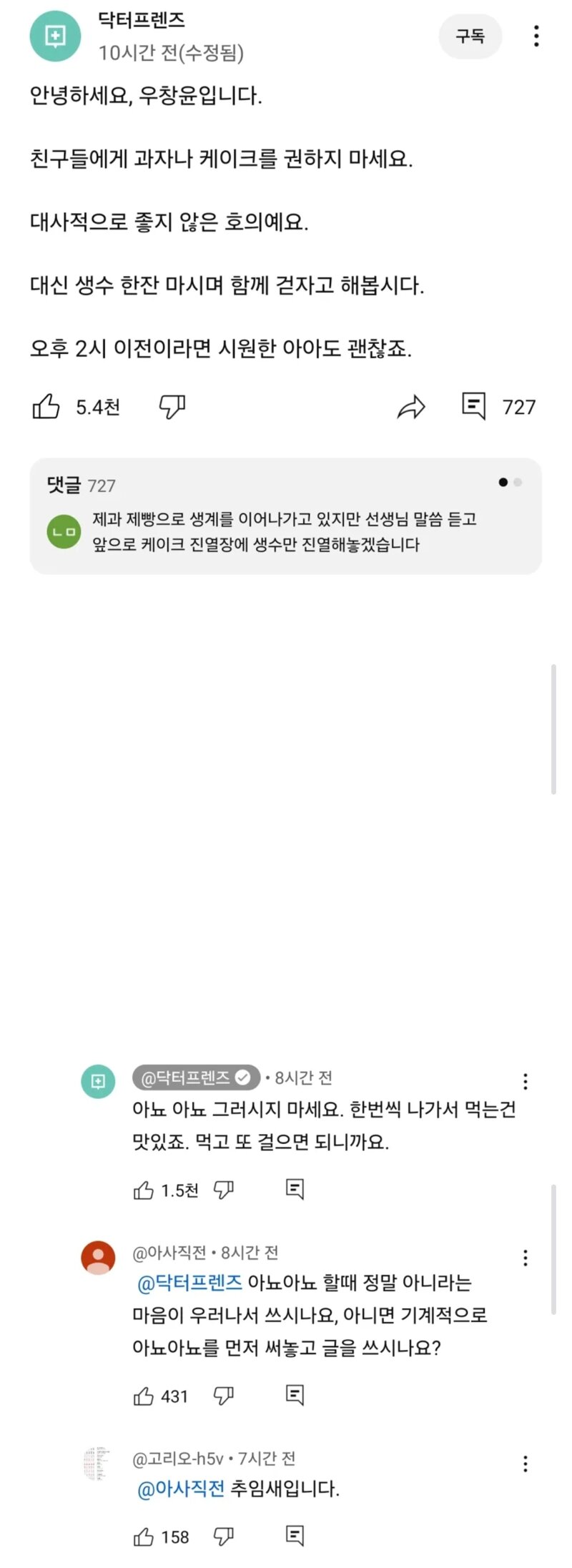Reply to @아사직전's comment

coord(295,1395)
